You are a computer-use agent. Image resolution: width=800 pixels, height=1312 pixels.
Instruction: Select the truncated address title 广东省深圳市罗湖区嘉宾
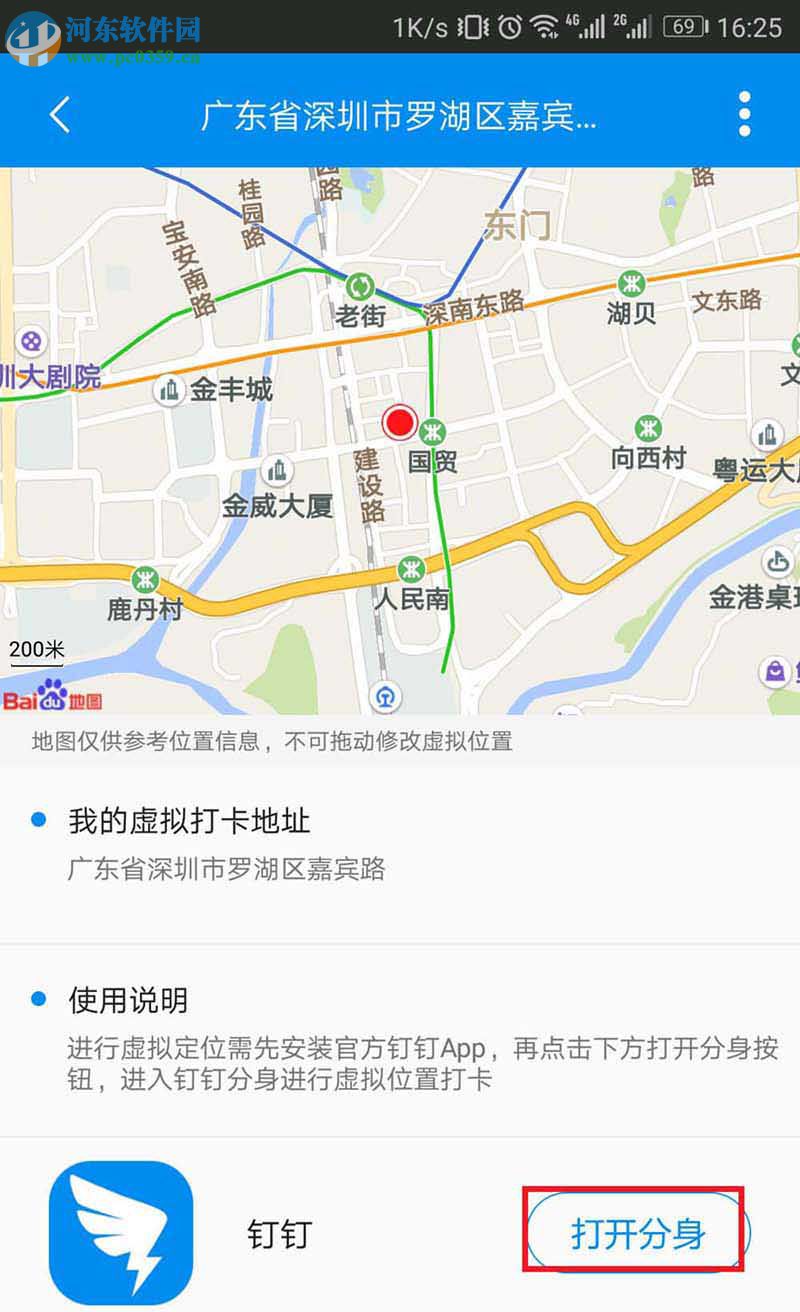coord(400,115)
